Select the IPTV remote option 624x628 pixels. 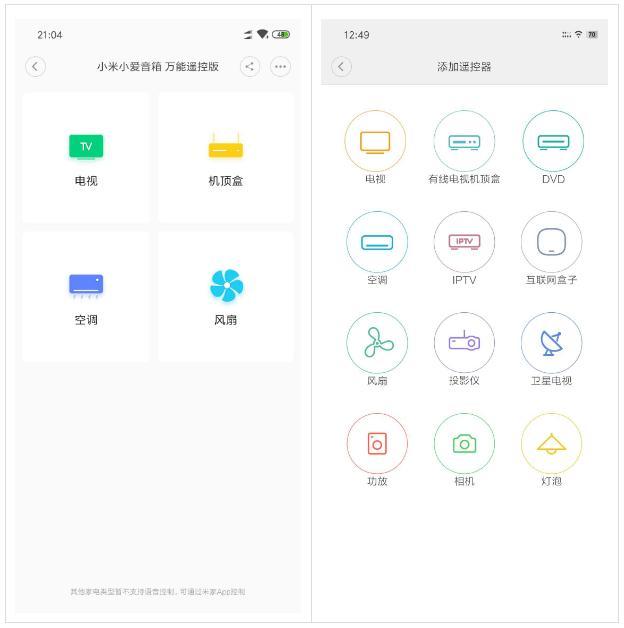pos(464,242)
